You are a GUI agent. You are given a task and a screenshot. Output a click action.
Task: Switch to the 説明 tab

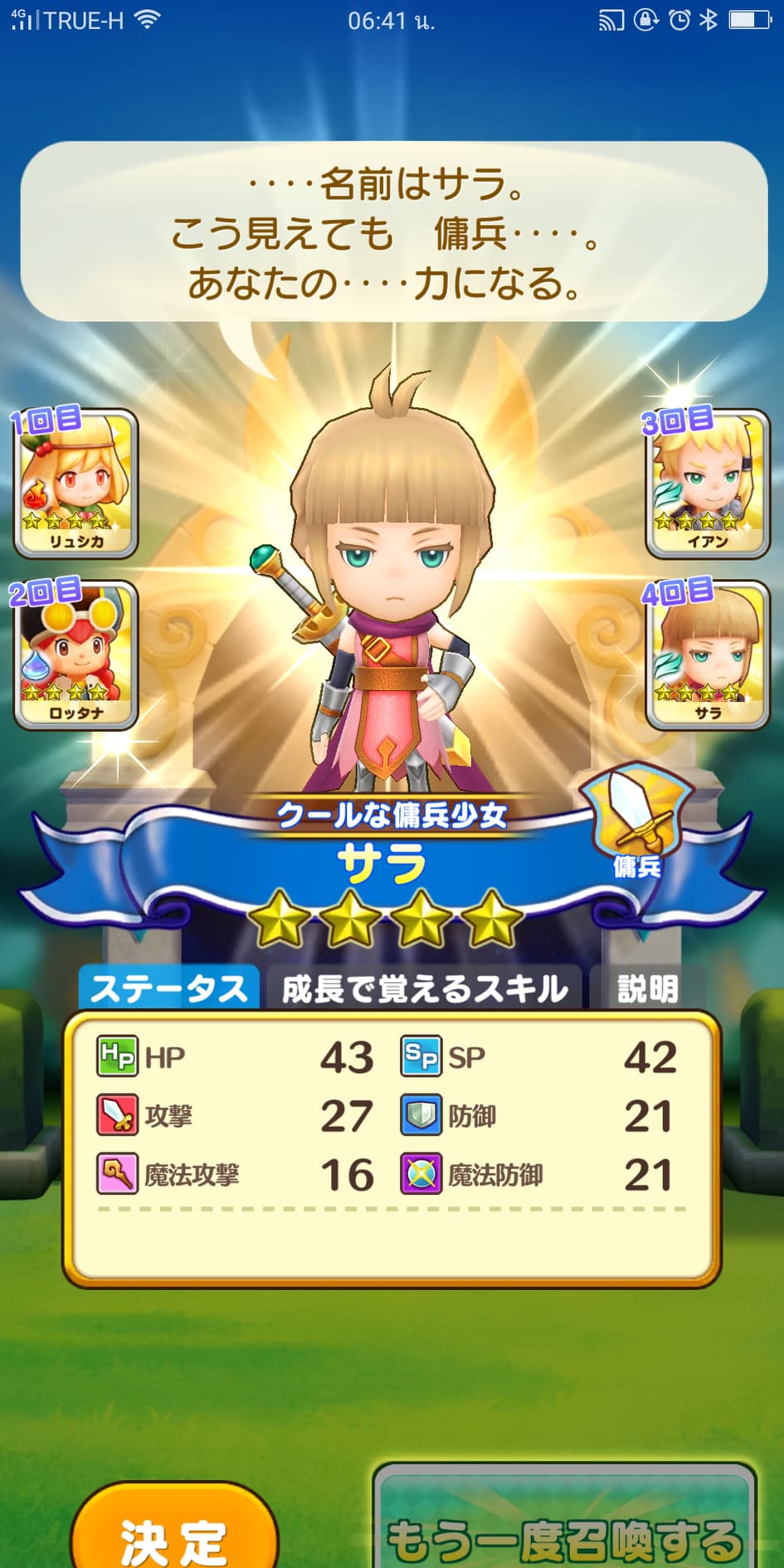coord(648,988)
